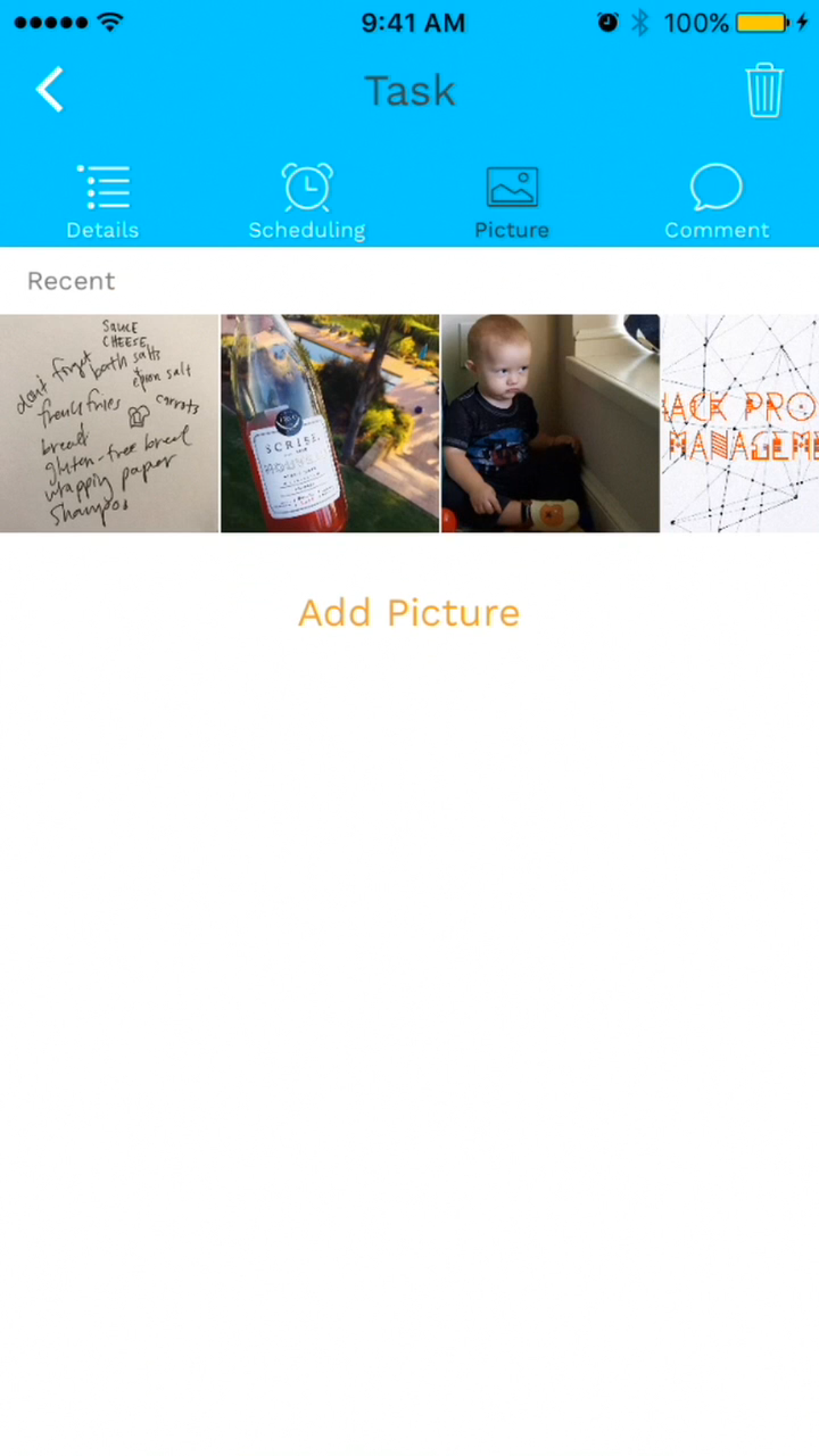
Task: Select the handwritten shopping list photo
Action: tap(109, 423)
